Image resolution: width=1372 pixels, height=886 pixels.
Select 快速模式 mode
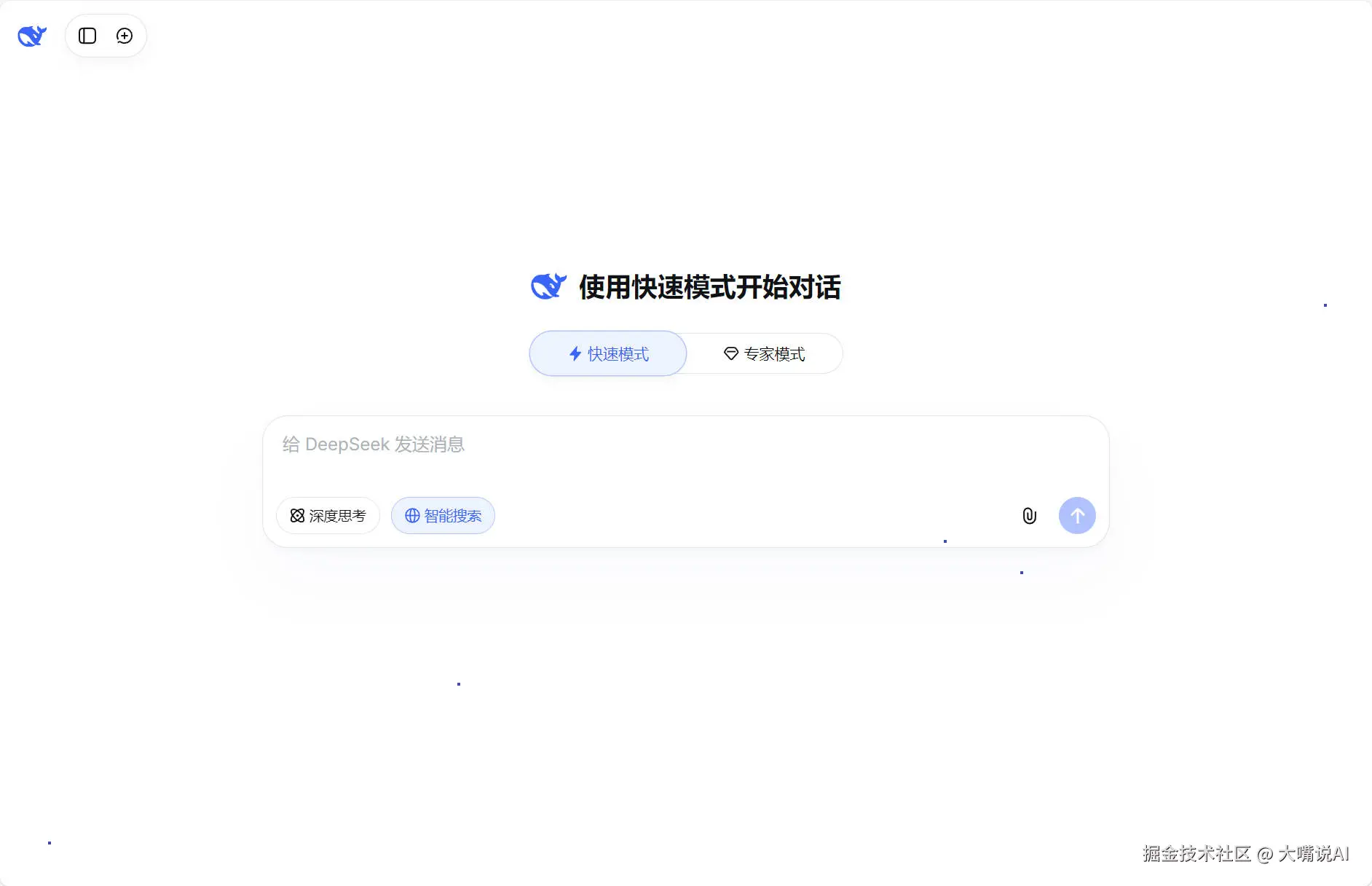click(x=608, y=354)
